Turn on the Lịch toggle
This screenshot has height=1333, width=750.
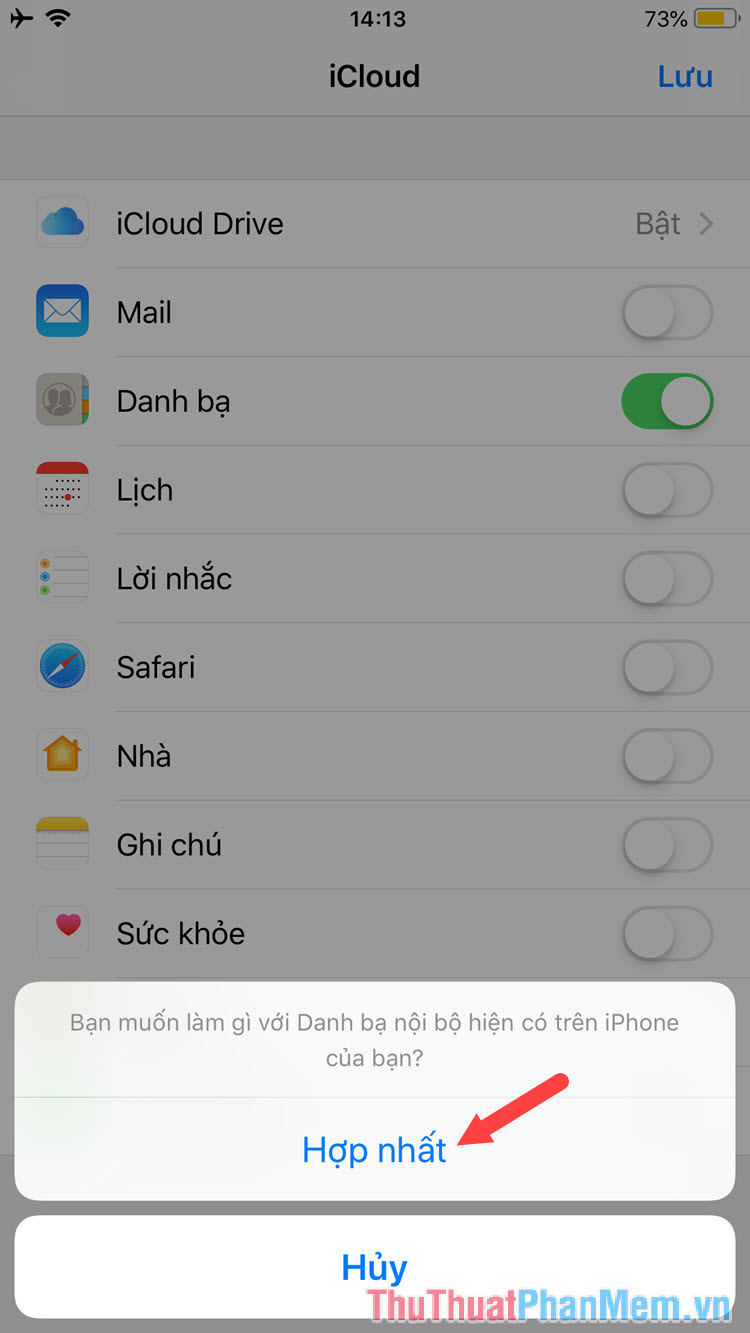point(667,489)
